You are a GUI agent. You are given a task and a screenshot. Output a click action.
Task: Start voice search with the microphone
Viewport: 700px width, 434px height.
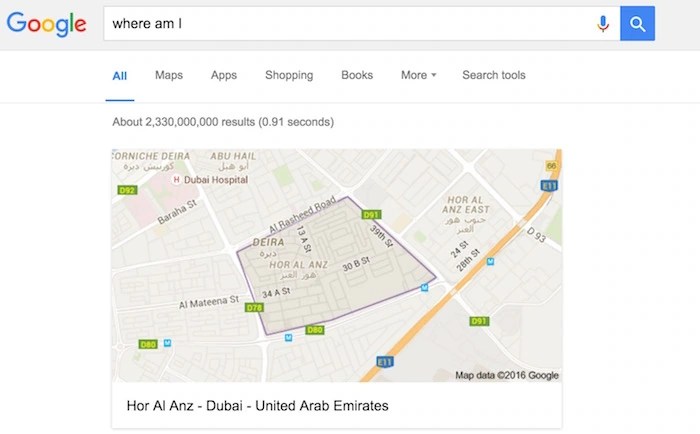(603, 22)
